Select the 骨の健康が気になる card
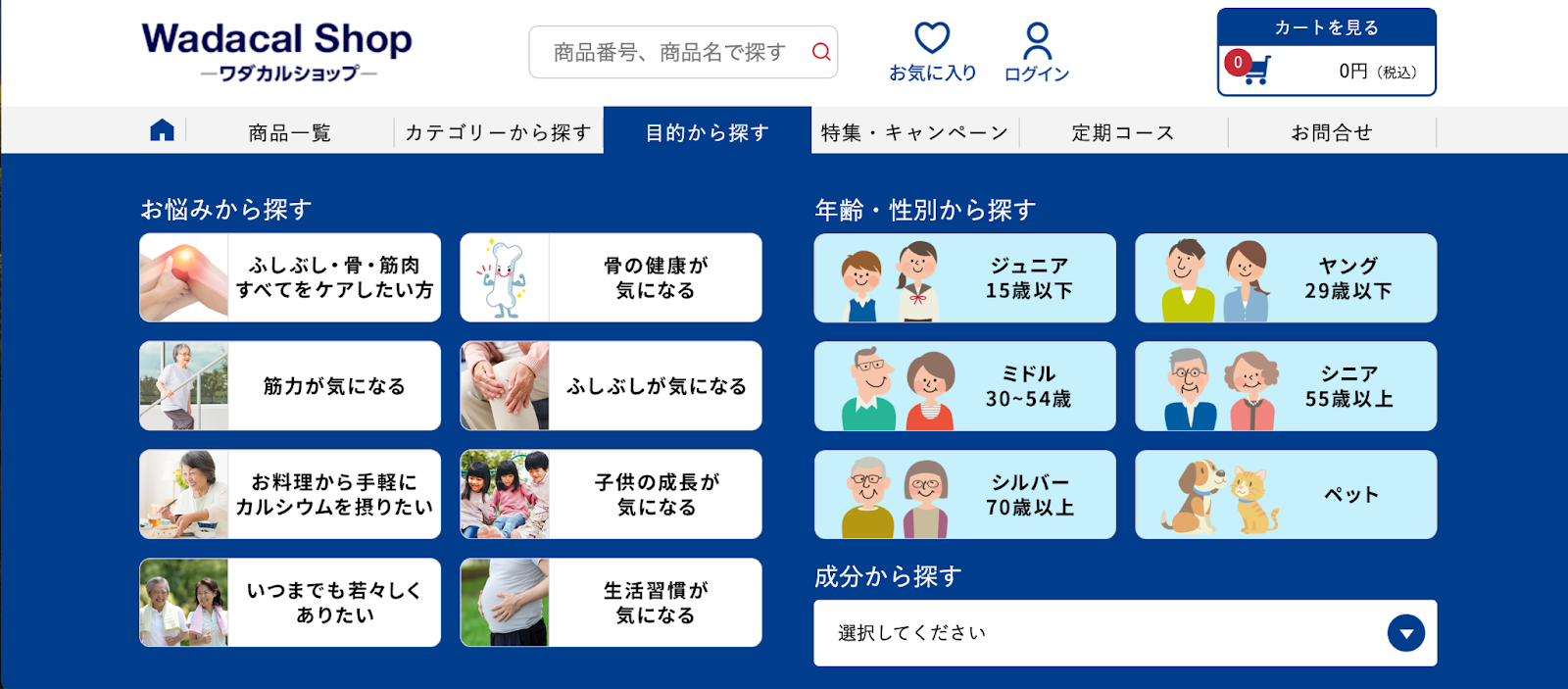The height and width of the screenshot is (689, 1568). [x=611, y=277]
